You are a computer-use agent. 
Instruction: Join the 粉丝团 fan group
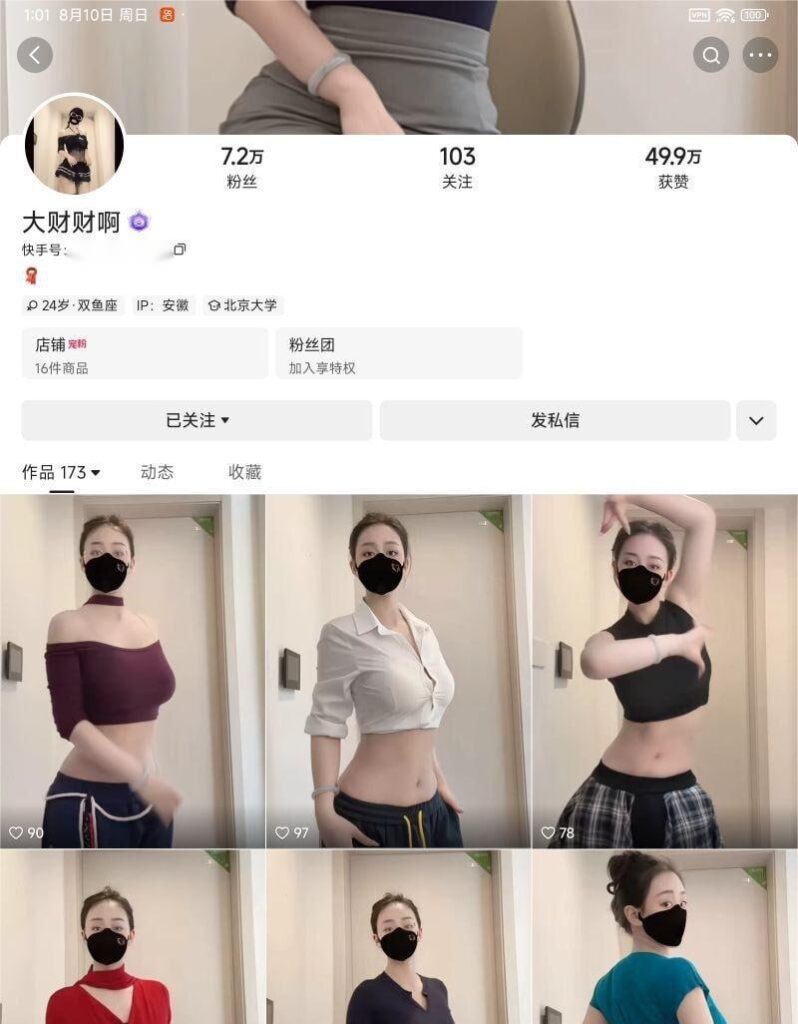click(399, 354)
